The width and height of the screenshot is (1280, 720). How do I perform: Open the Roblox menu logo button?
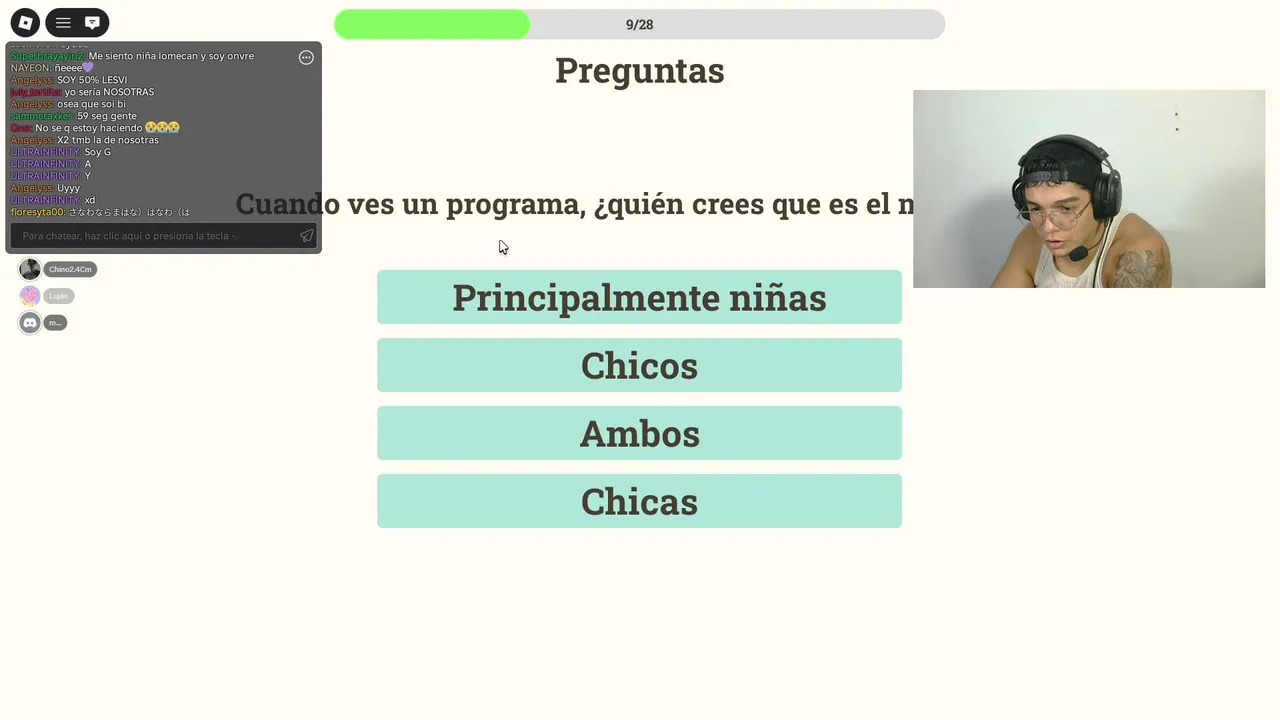25,23
